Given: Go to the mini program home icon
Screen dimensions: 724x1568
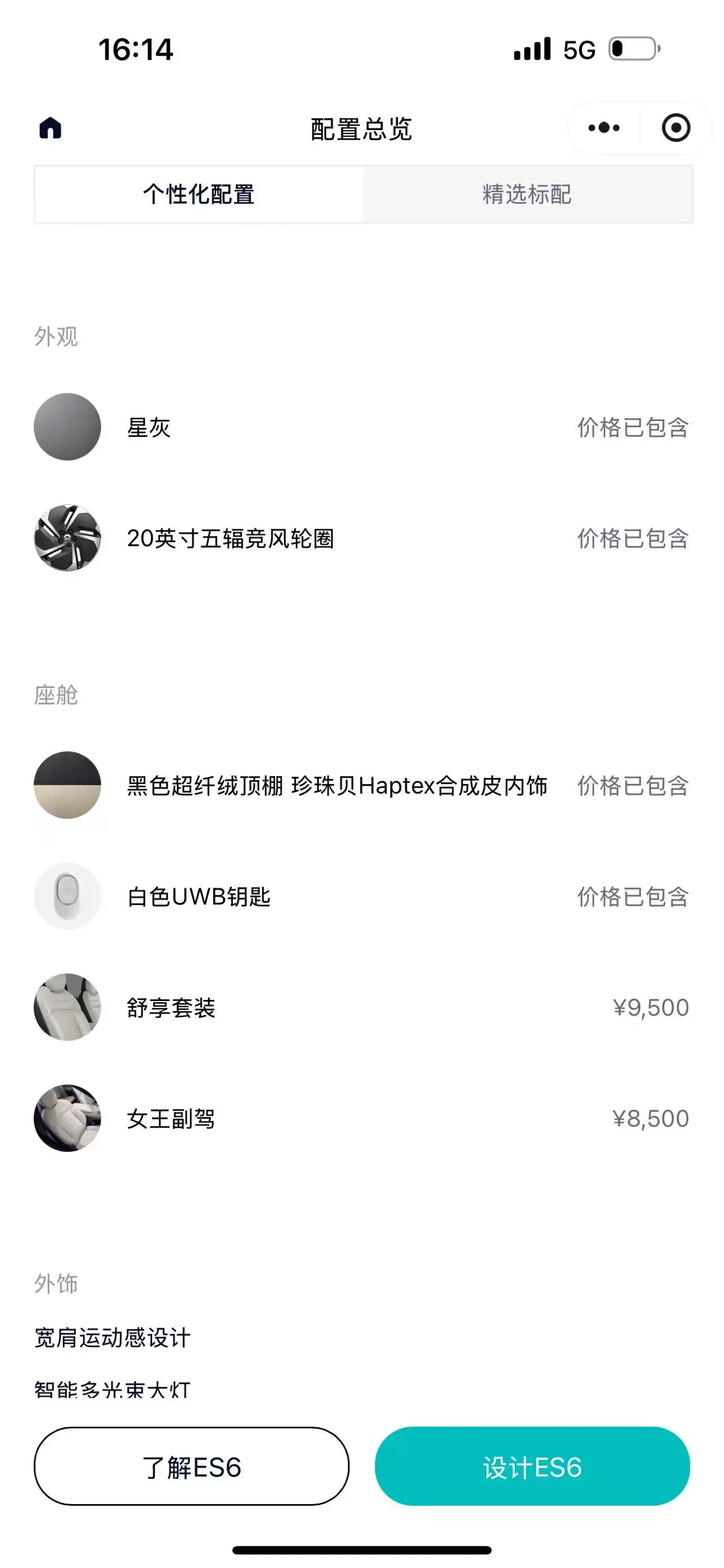Looking at the screenshot, I should coord(50,128).
